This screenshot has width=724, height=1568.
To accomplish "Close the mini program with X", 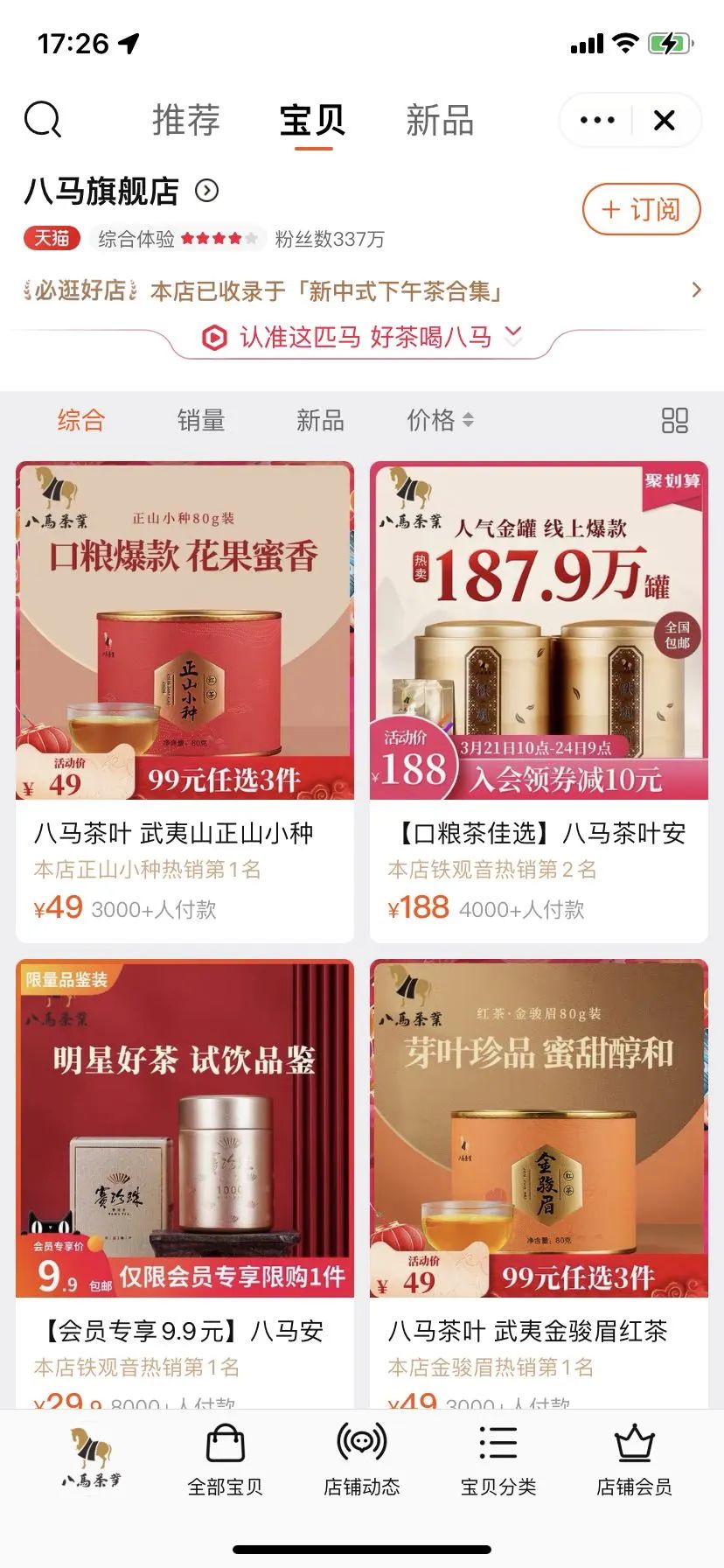I will click(x=665, y=120).
